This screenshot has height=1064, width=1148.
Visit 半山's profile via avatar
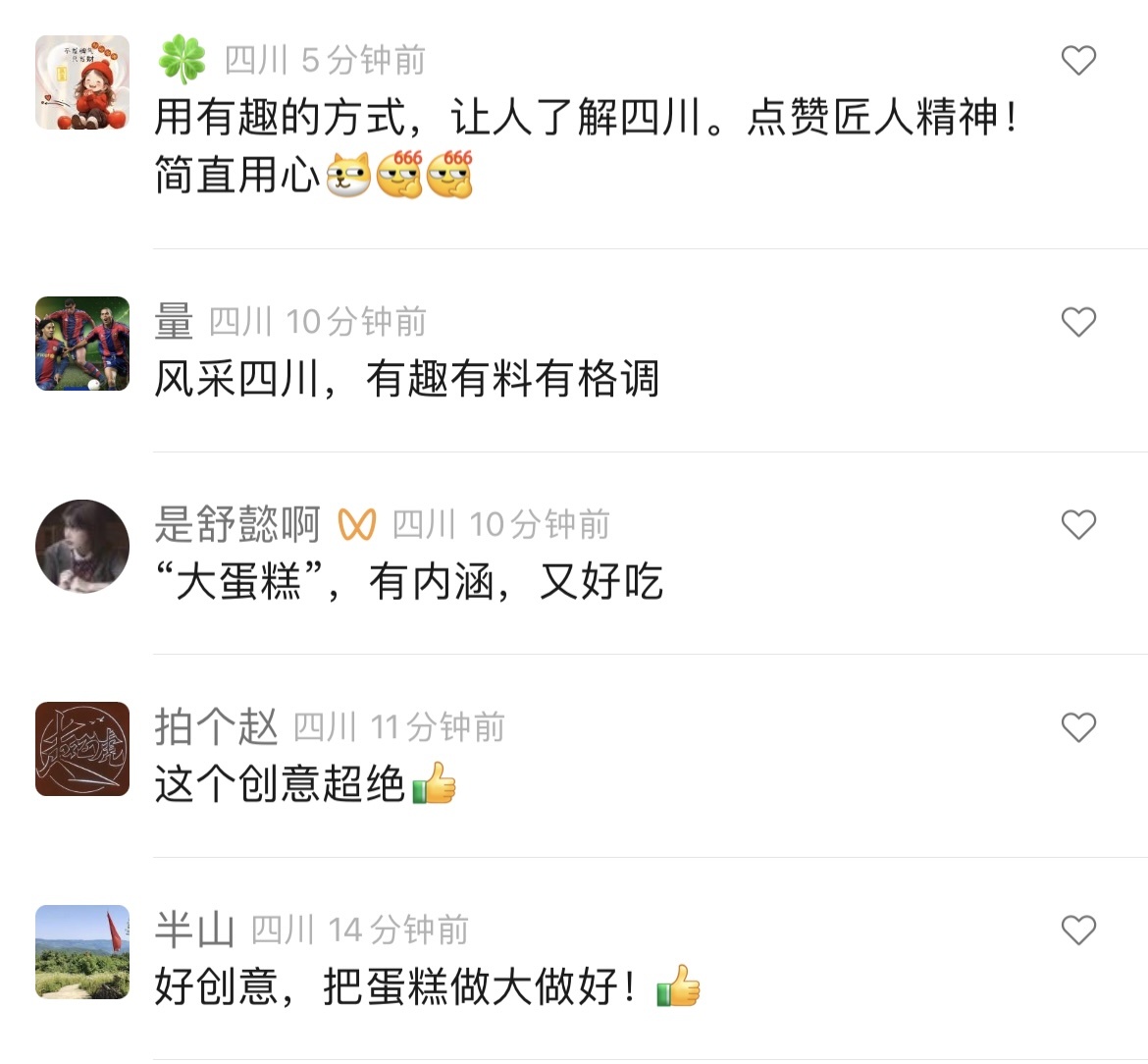click(x=82, y=951)
